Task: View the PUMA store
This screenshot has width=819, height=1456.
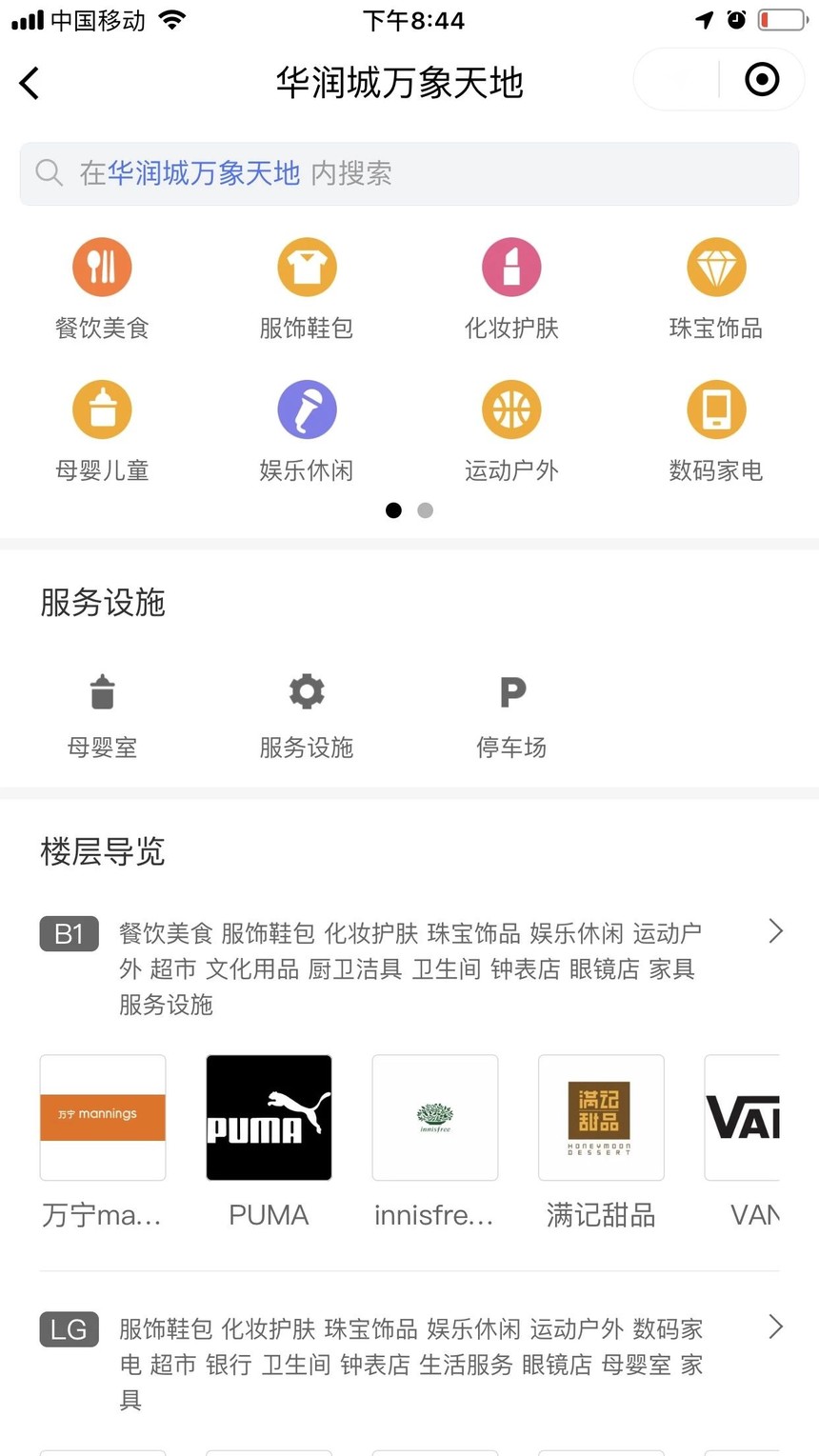Action: (269, 1142)
